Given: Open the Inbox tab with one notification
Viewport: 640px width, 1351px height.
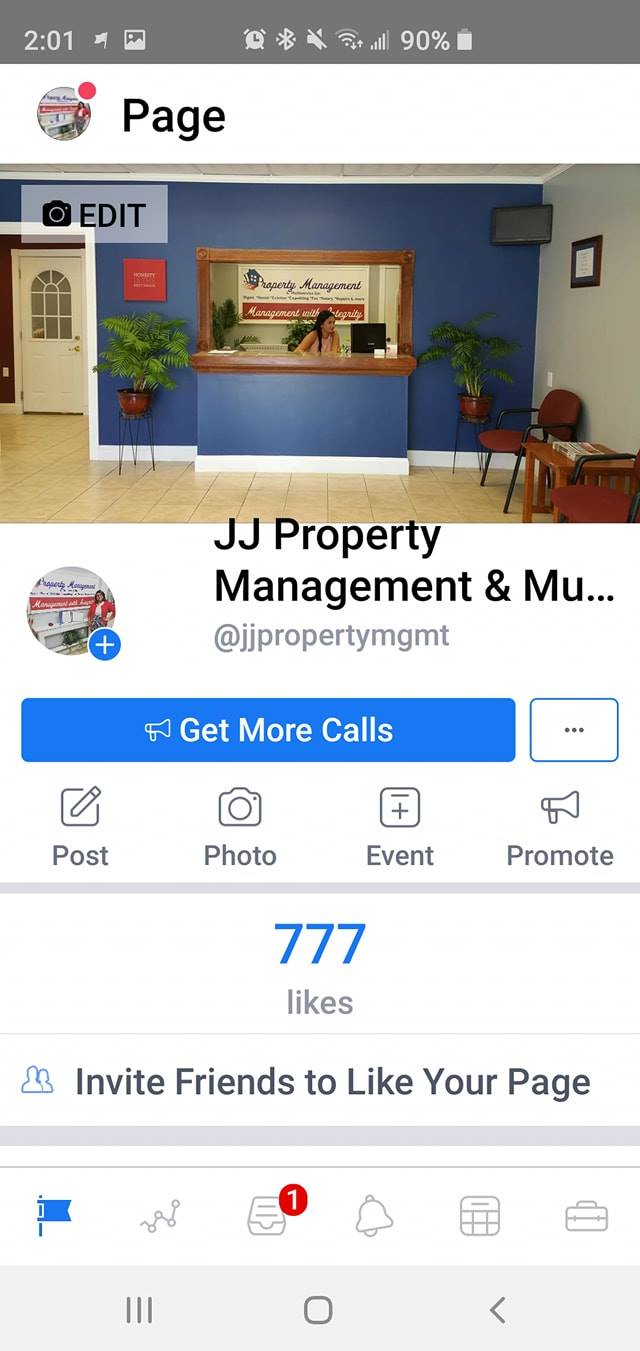Looking at the screenshot, I should (268, 1216).
